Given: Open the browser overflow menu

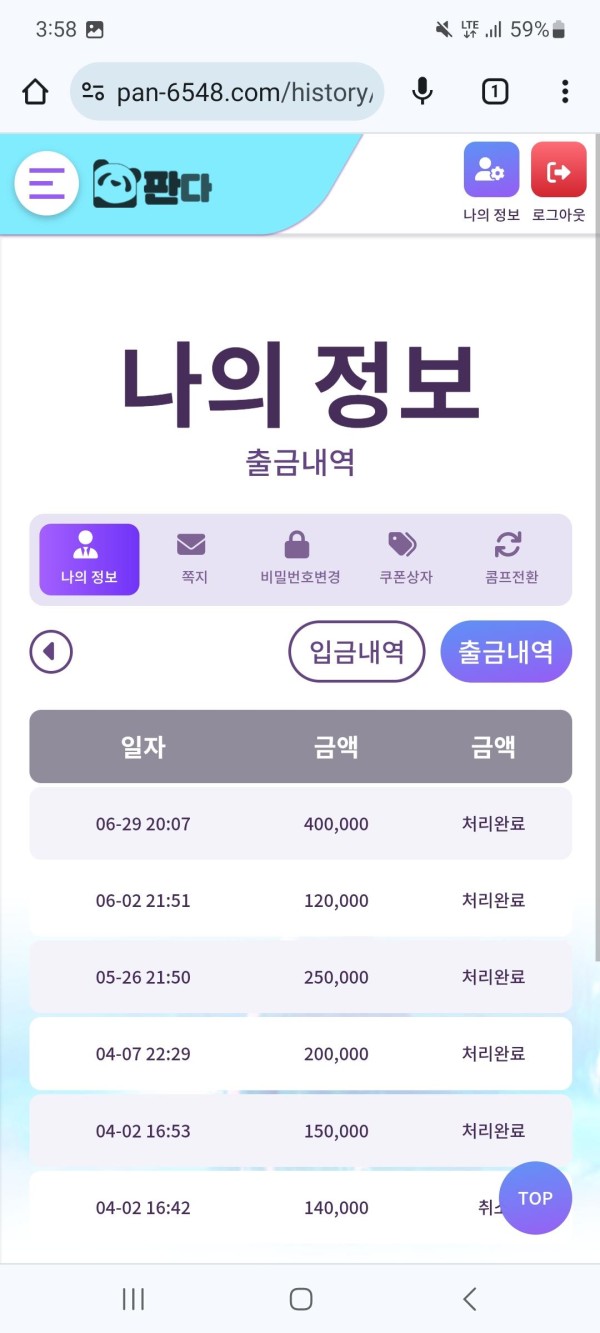Looking at the screenshot, I should (565, 92).
